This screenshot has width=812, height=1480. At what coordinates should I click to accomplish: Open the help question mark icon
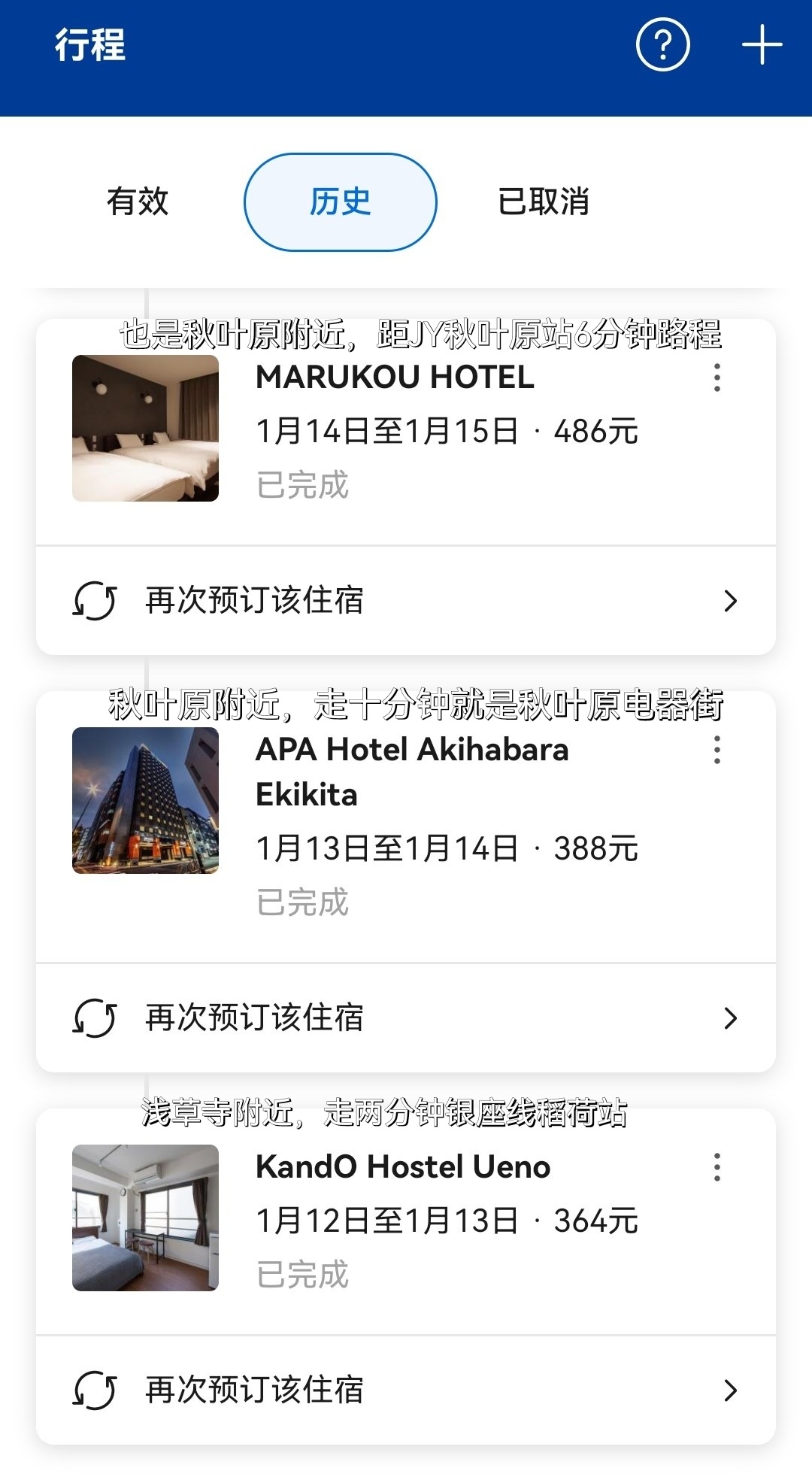[662, 45]
